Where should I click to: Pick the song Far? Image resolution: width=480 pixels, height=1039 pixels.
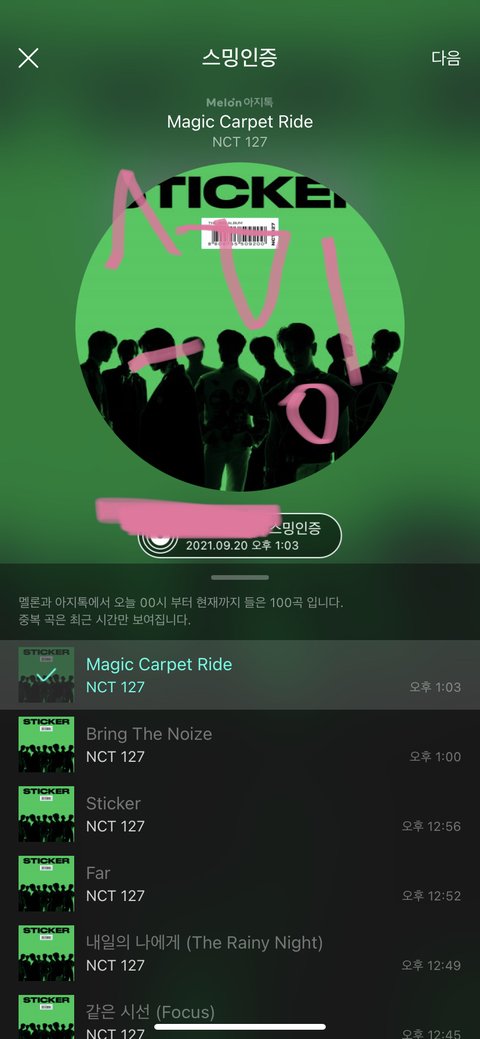click(240, 883)
